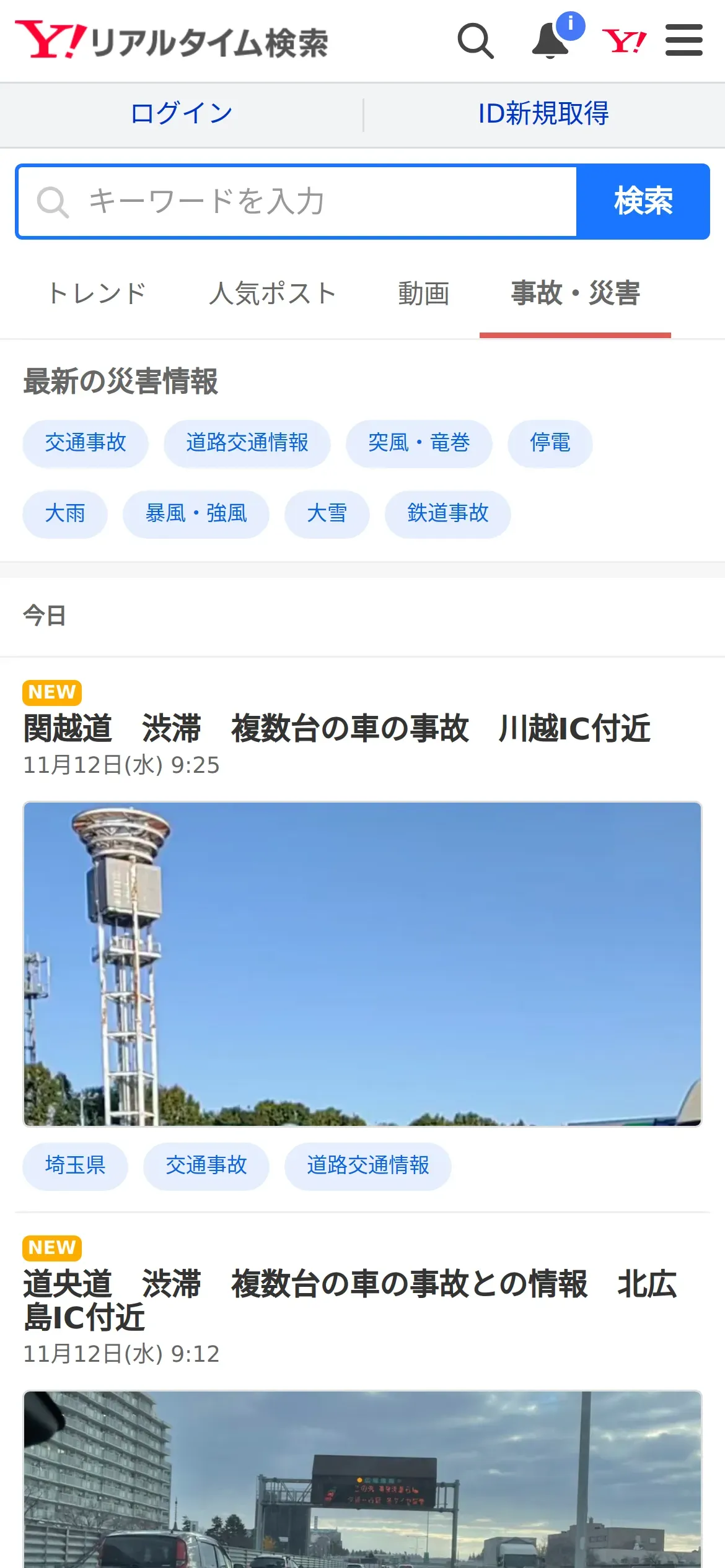This screenshot has width=725, height=1568.
Task: Switch to the トレンド tab
Action: tap(97, 294)
